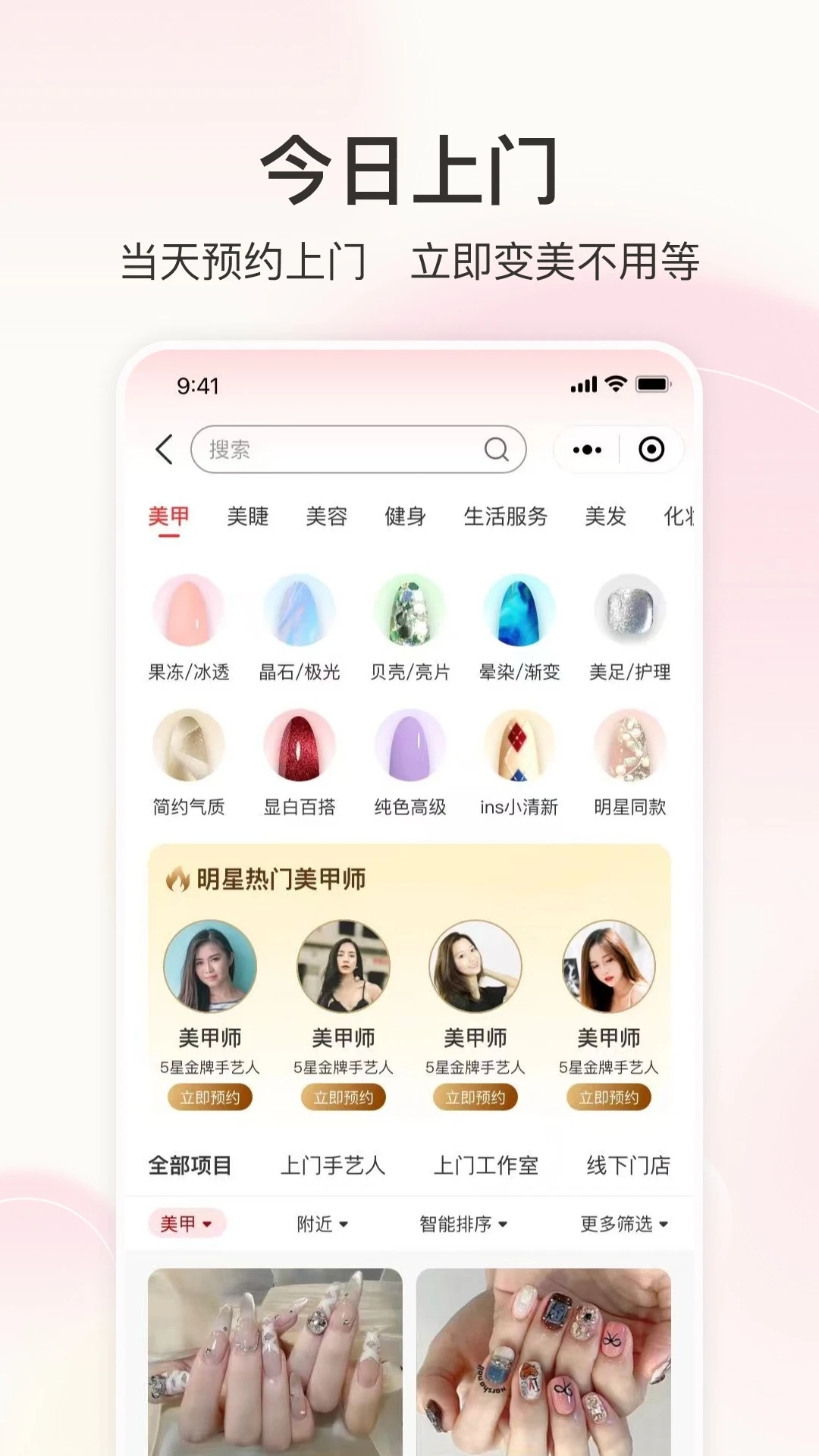The image size is (819, 1456).
Task: Tap the search magnifier in search bar
Action: tap(497, 449)
